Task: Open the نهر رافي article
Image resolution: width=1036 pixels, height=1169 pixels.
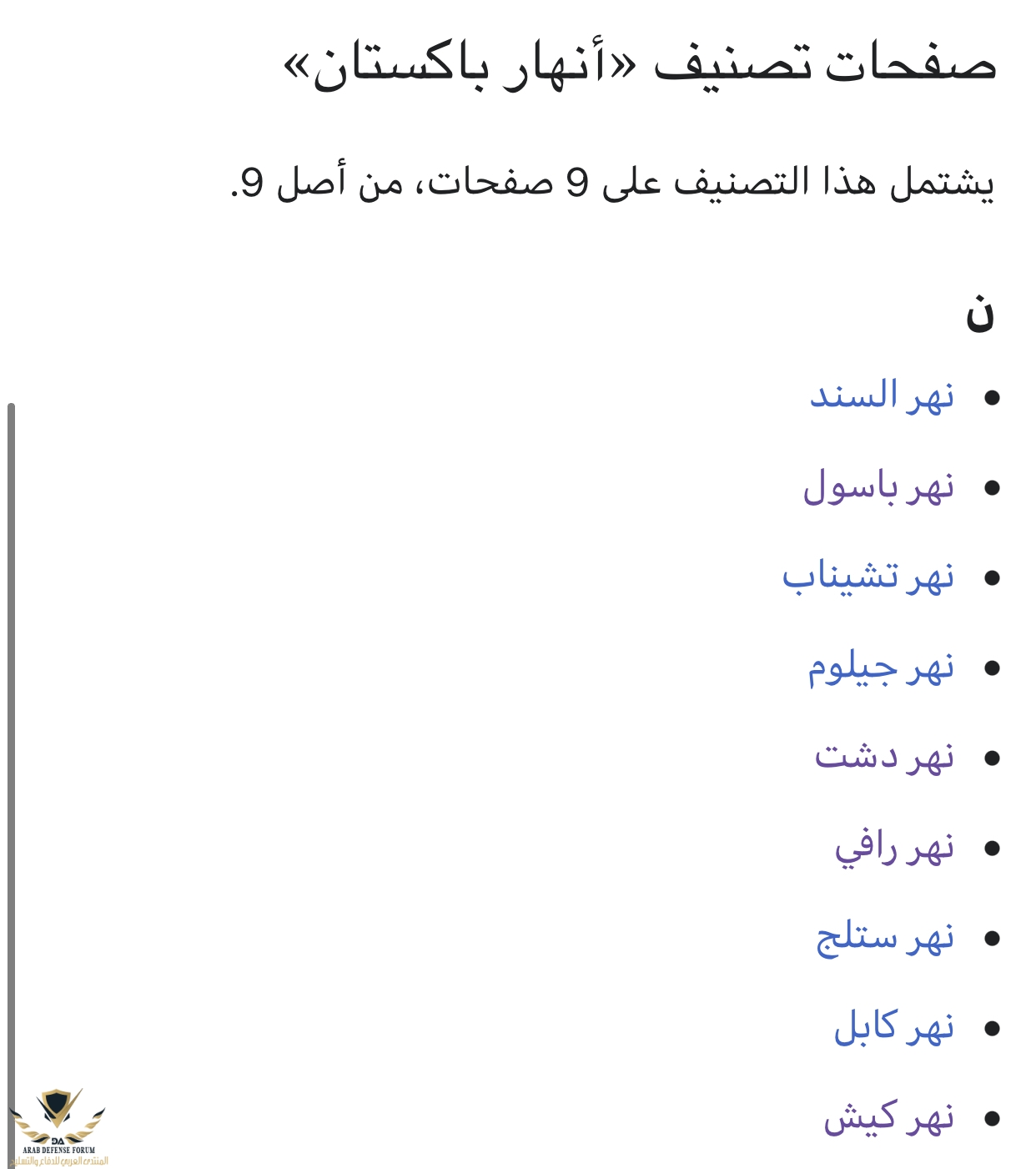Action: 894,847
